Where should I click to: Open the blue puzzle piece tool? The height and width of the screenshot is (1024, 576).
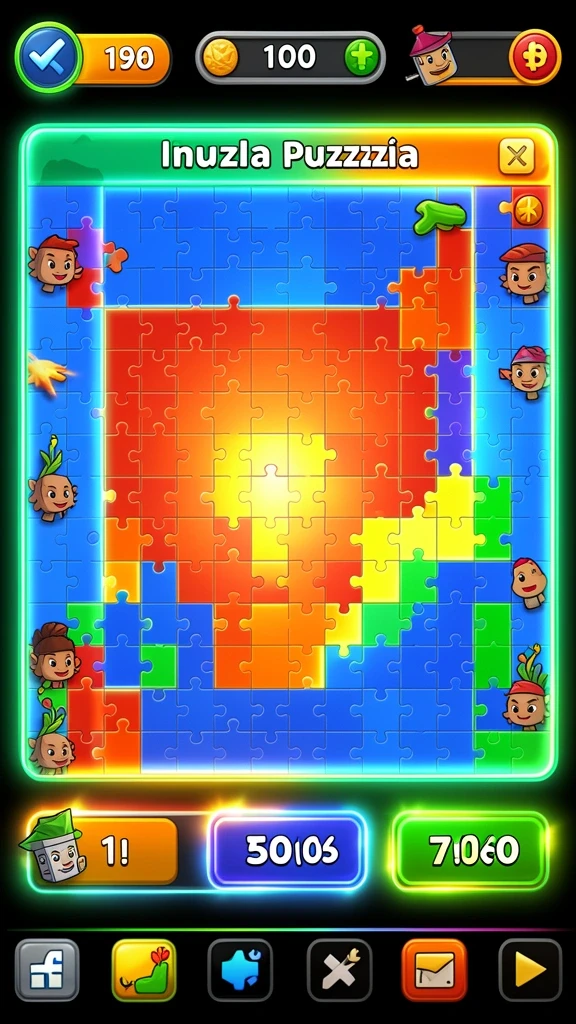(240, 970)
